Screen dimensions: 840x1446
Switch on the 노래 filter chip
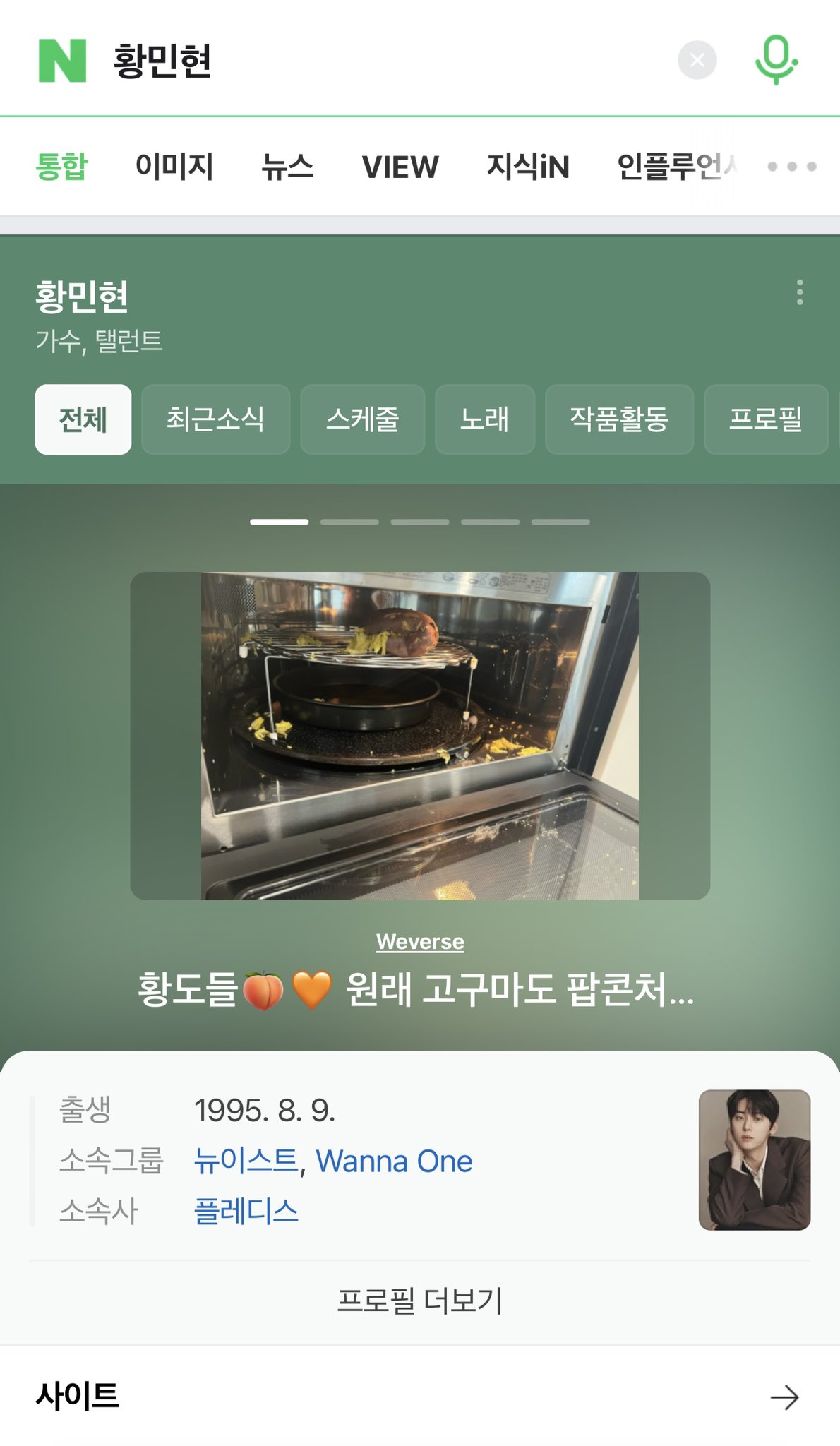[485, 419]
